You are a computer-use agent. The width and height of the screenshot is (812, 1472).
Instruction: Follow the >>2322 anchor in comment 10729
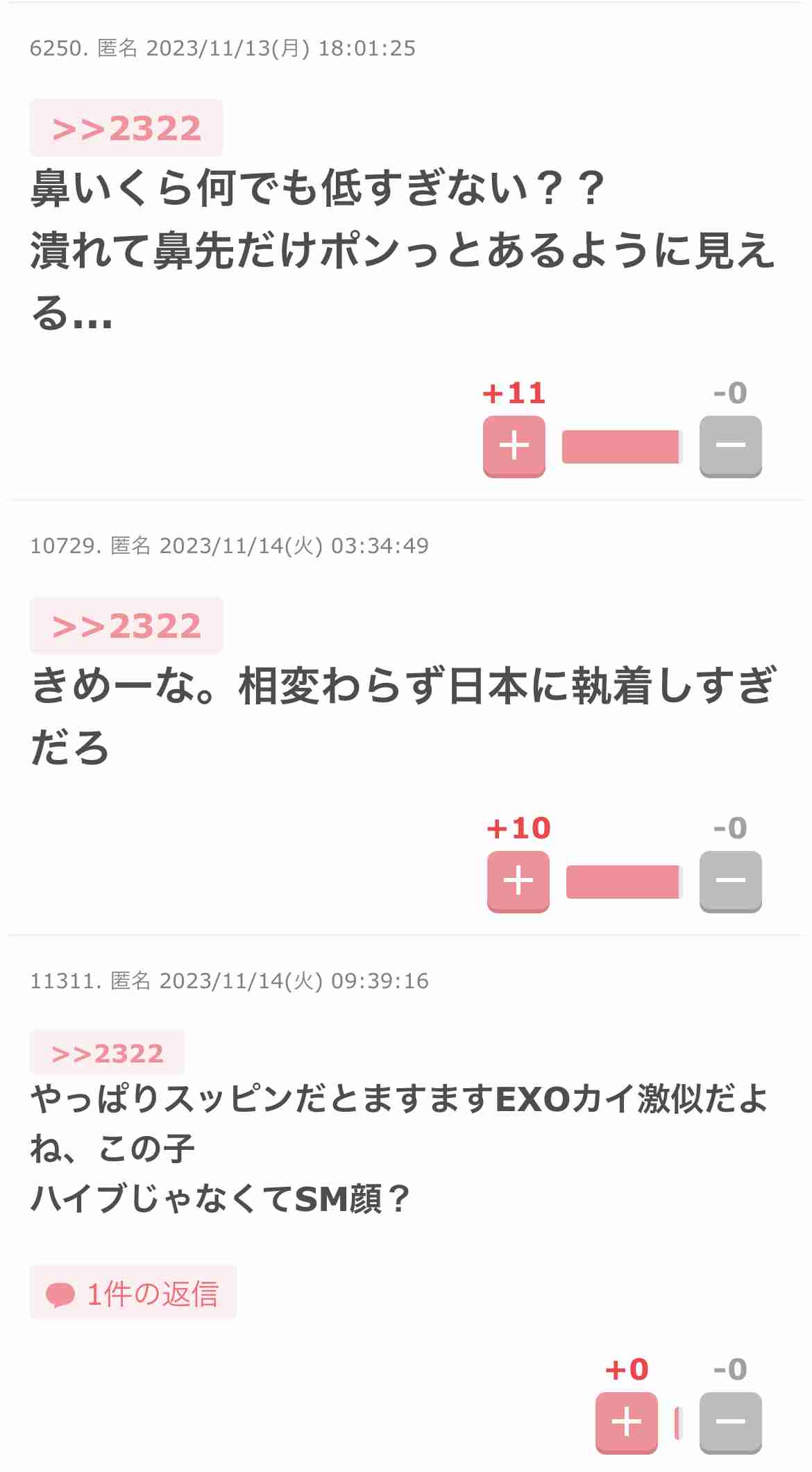pyautogui.click(x=126, y=625)
